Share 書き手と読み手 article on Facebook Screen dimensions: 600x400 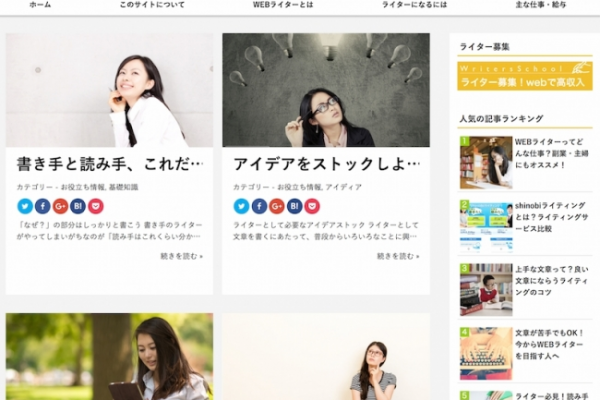[43, 206]
